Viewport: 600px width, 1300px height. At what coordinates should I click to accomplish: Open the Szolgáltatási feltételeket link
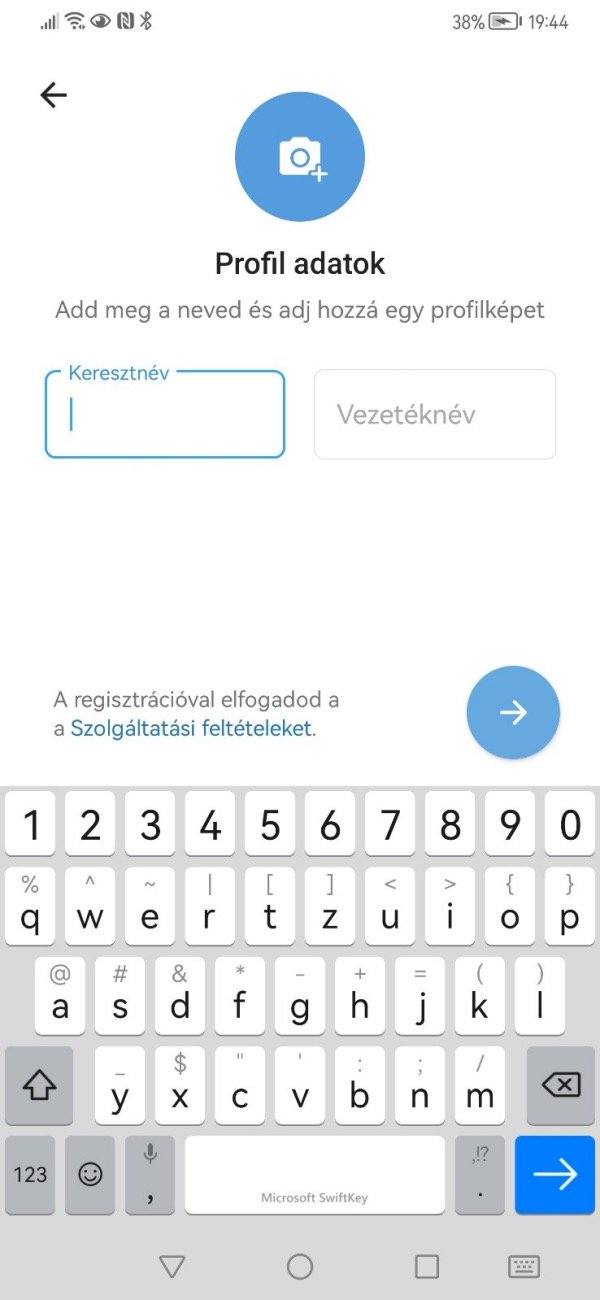click(191, 729)
